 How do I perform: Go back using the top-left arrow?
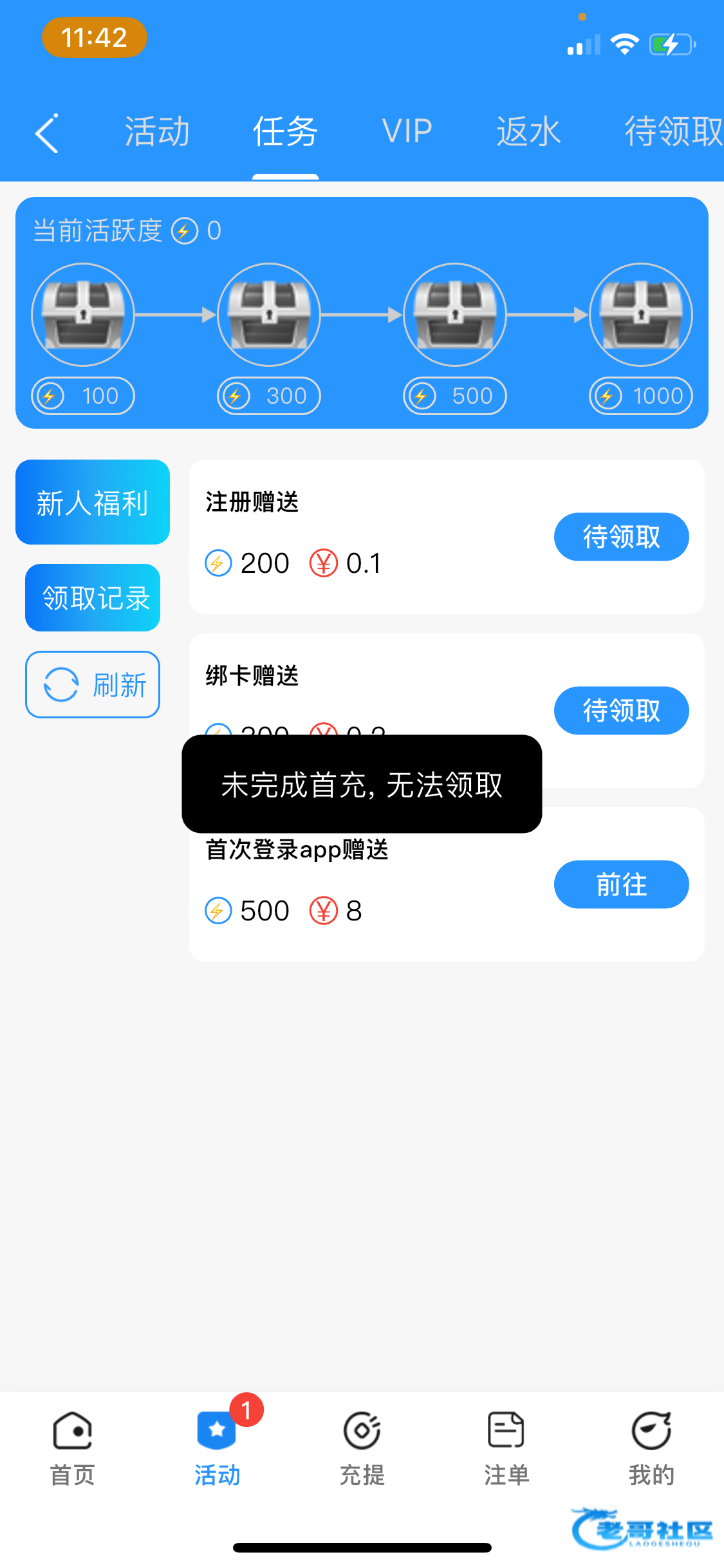tap(47, 133)
